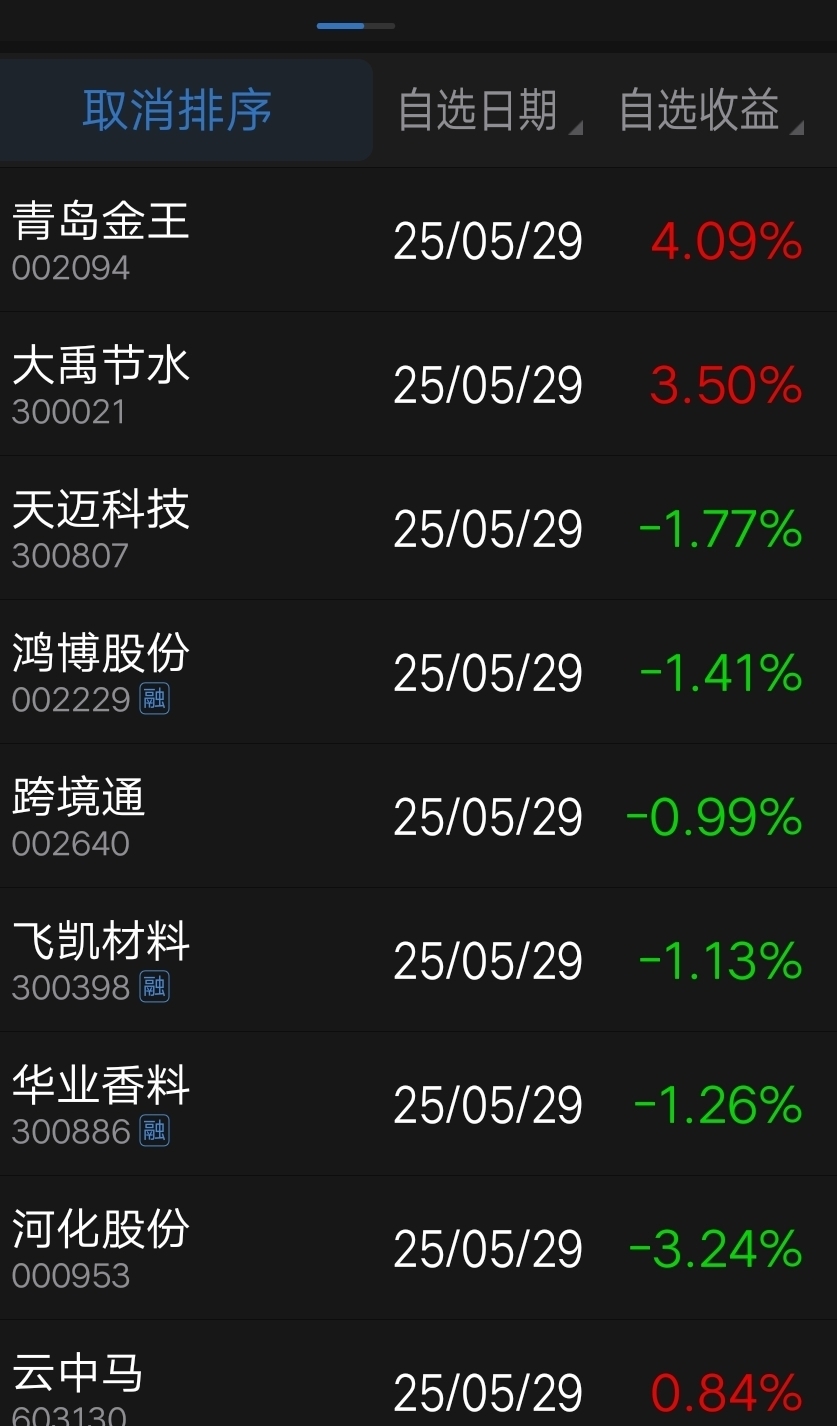837x1426 pixels.
Task: Open the 大禹节水 stock row
Action: (418, 384)
